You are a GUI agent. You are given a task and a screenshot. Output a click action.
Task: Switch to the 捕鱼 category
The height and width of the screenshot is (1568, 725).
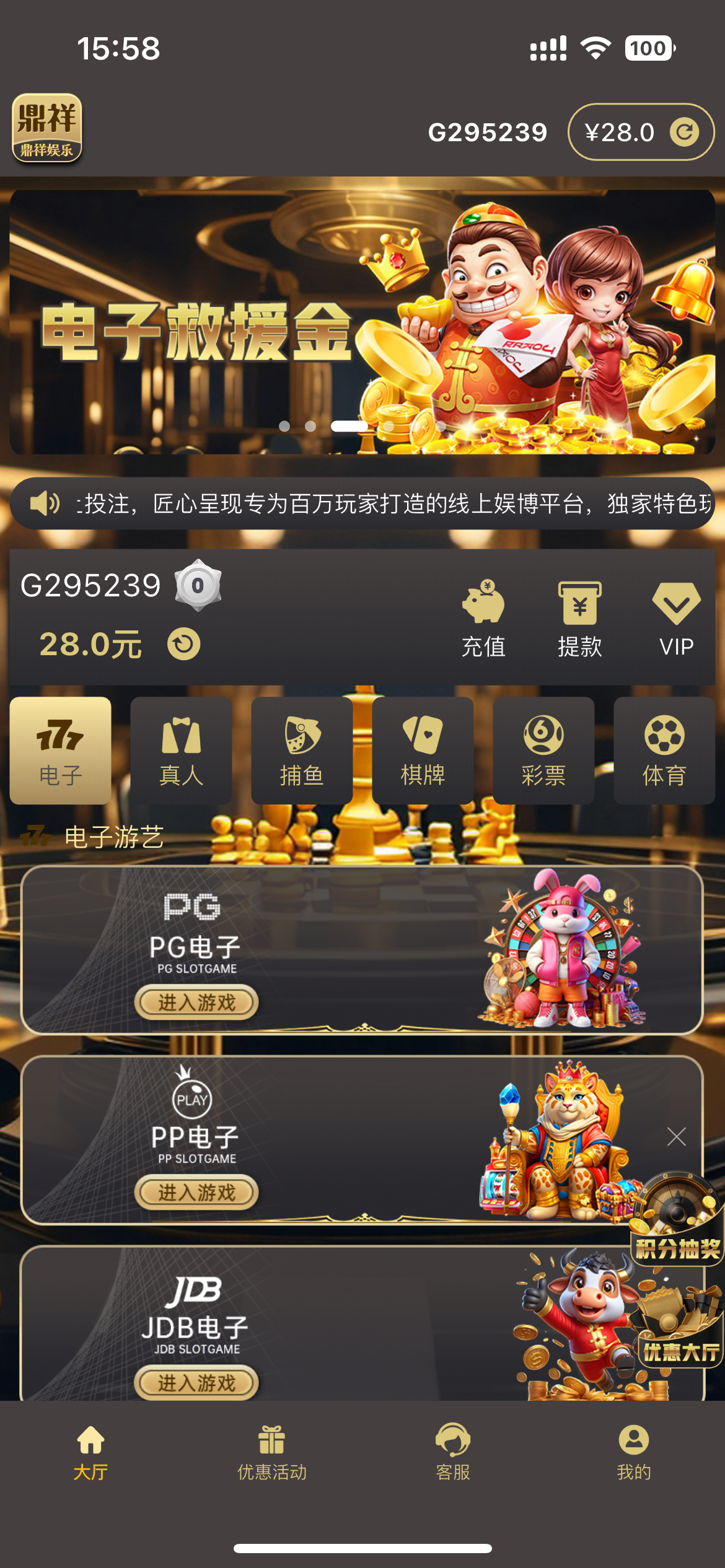[302, 750]
